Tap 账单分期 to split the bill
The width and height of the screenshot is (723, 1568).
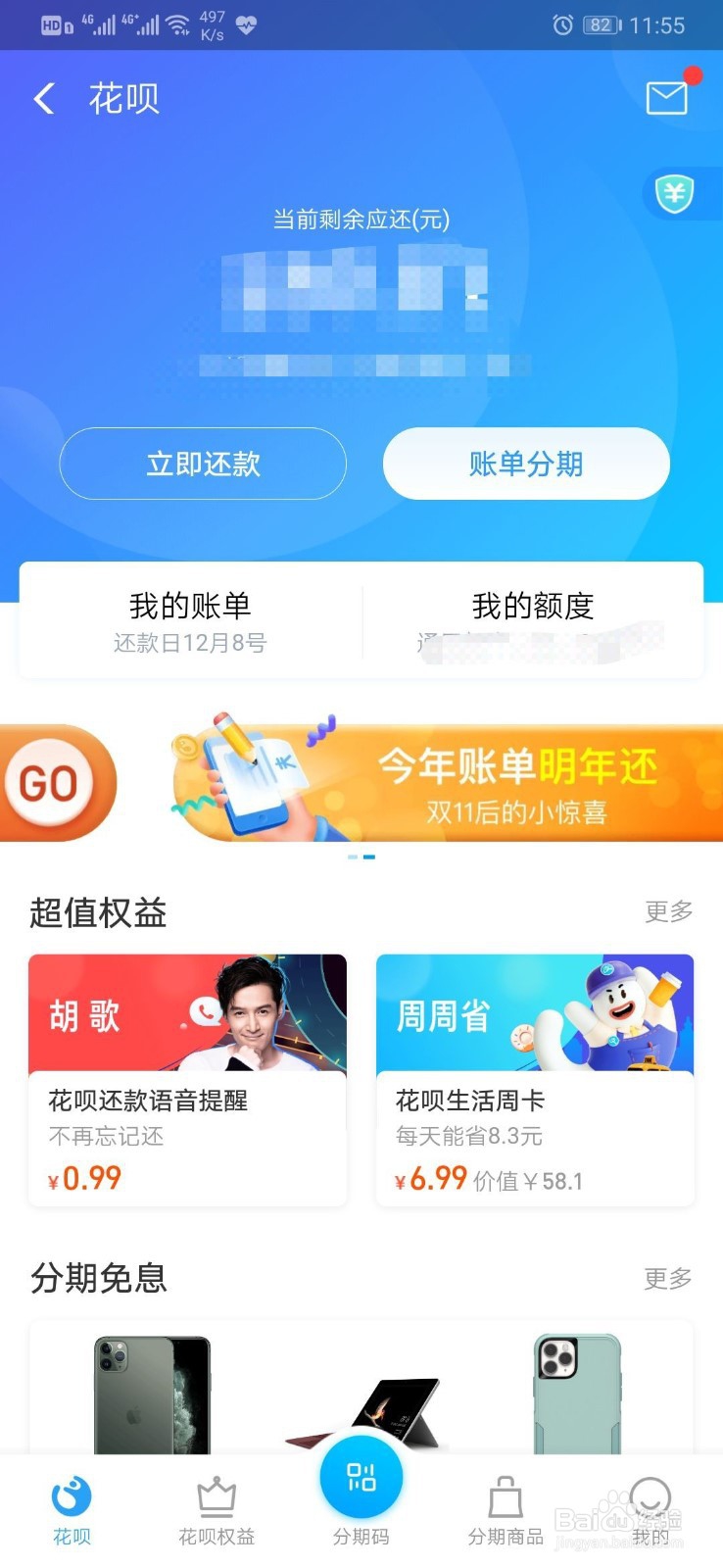tap(525, 464)
